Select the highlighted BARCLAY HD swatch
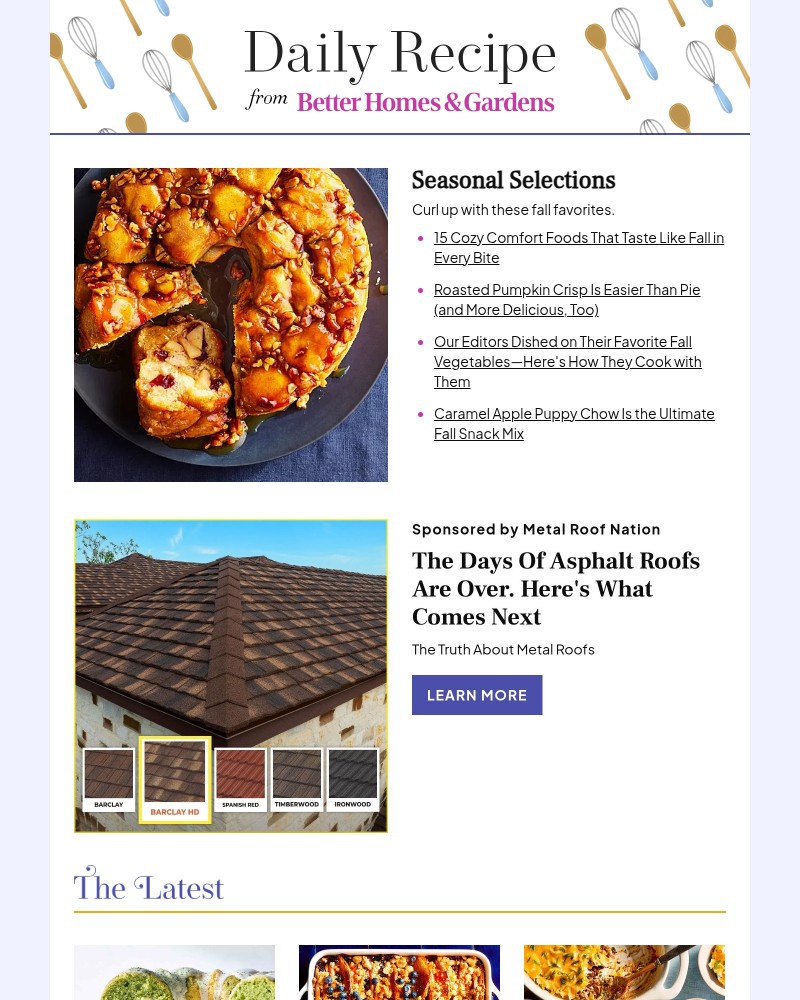Viewport: 800px width, 1000px height. 174,780
